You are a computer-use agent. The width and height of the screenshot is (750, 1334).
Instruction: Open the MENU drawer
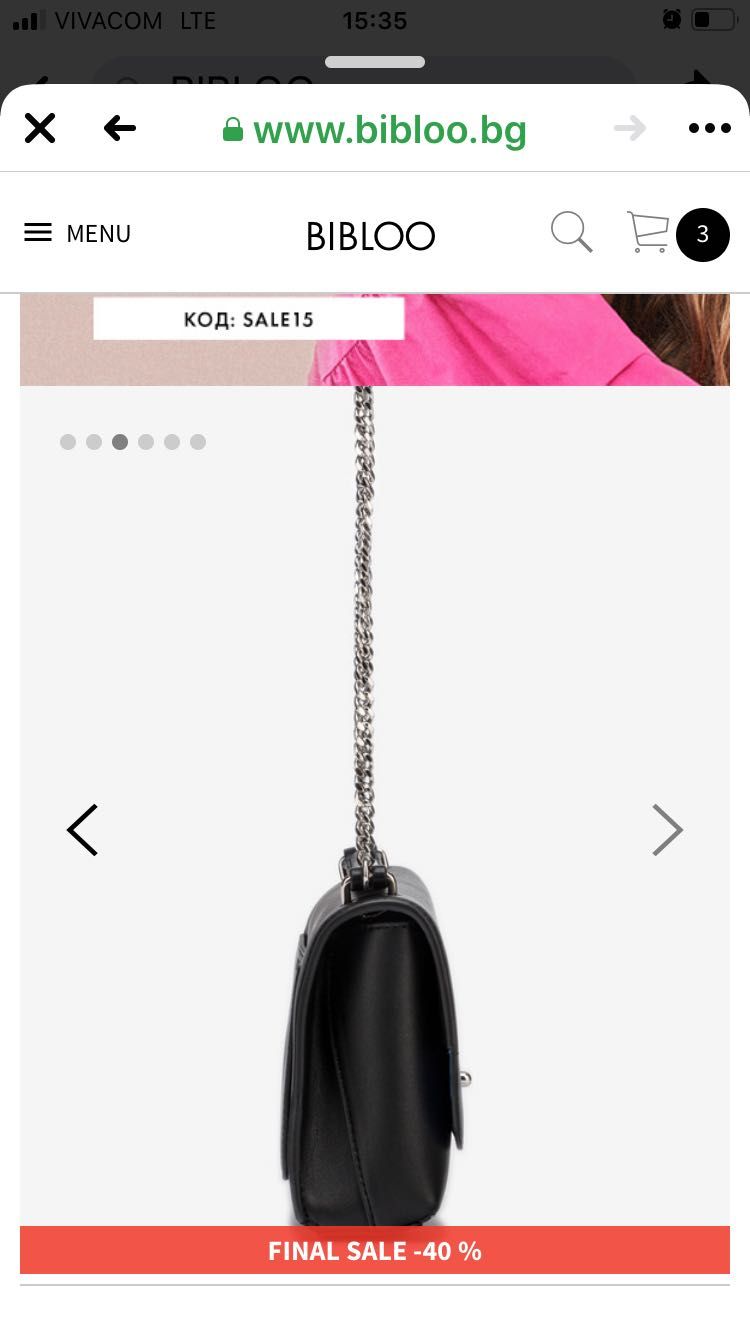78,233
